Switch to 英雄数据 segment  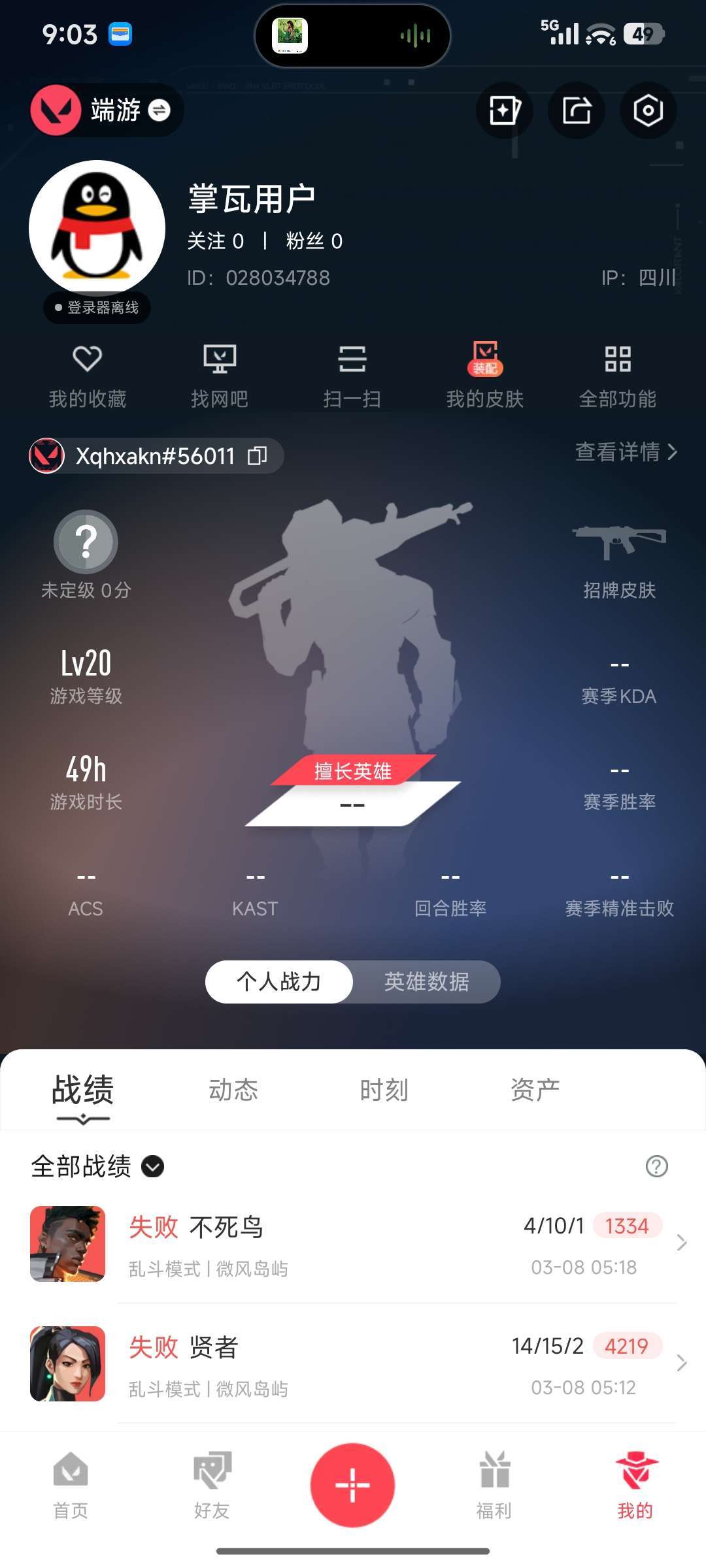coord(427,981)
